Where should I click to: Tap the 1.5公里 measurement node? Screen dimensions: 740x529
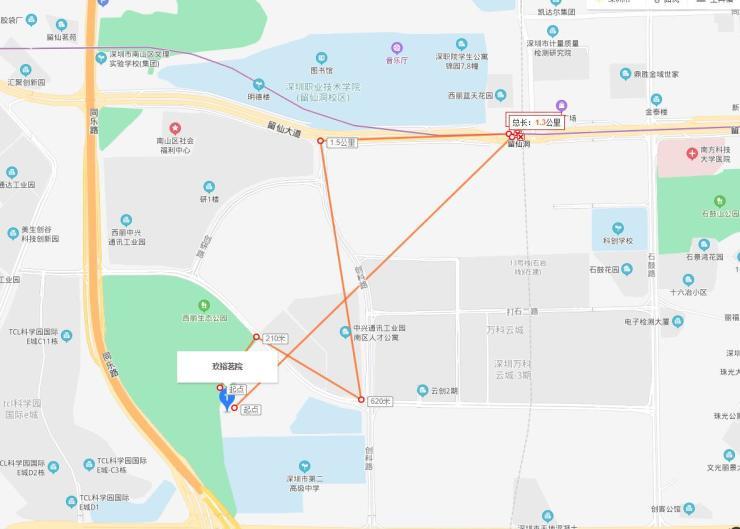coord(321,141)
